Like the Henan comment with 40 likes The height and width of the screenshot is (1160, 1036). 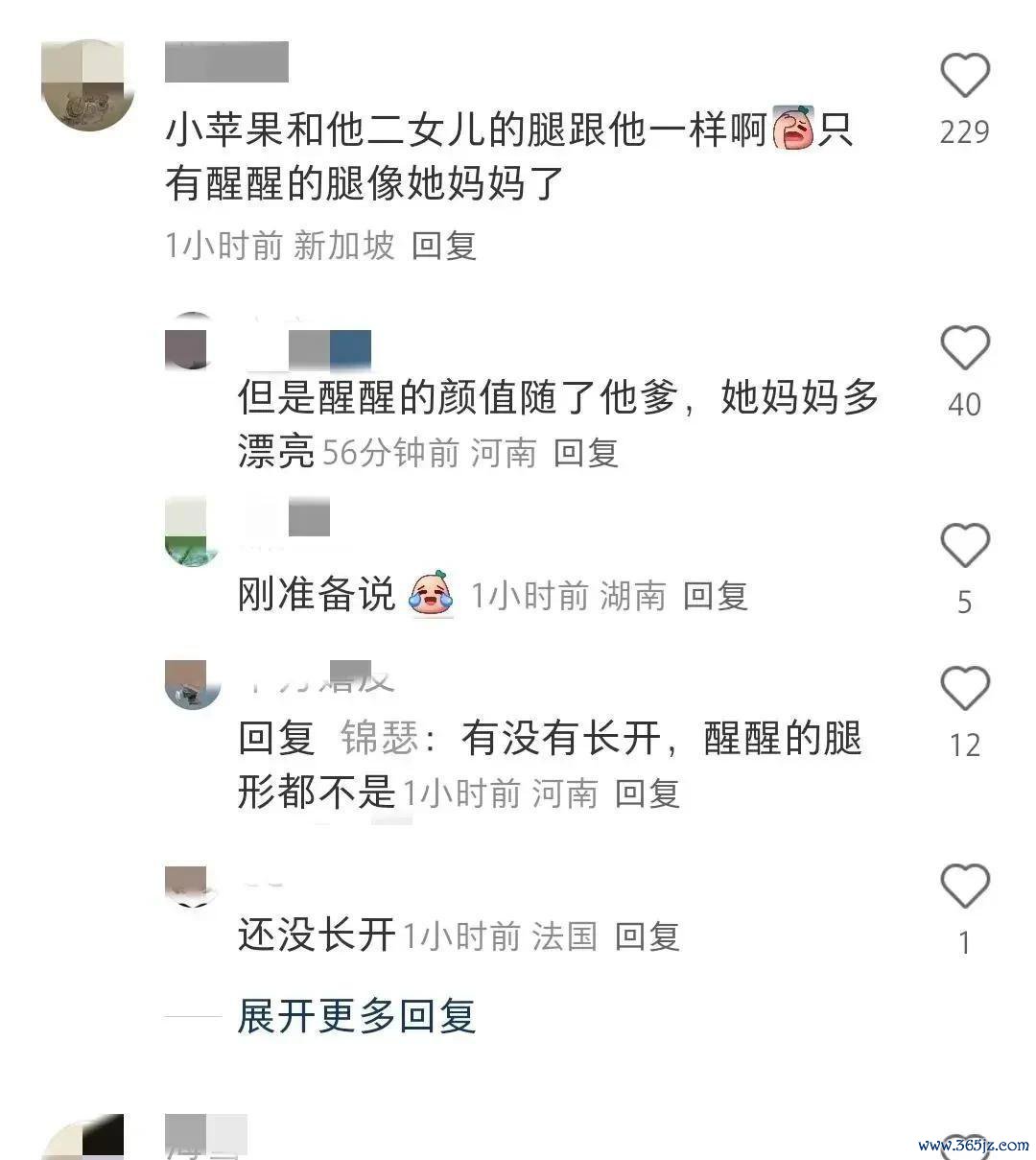[964, 348]
